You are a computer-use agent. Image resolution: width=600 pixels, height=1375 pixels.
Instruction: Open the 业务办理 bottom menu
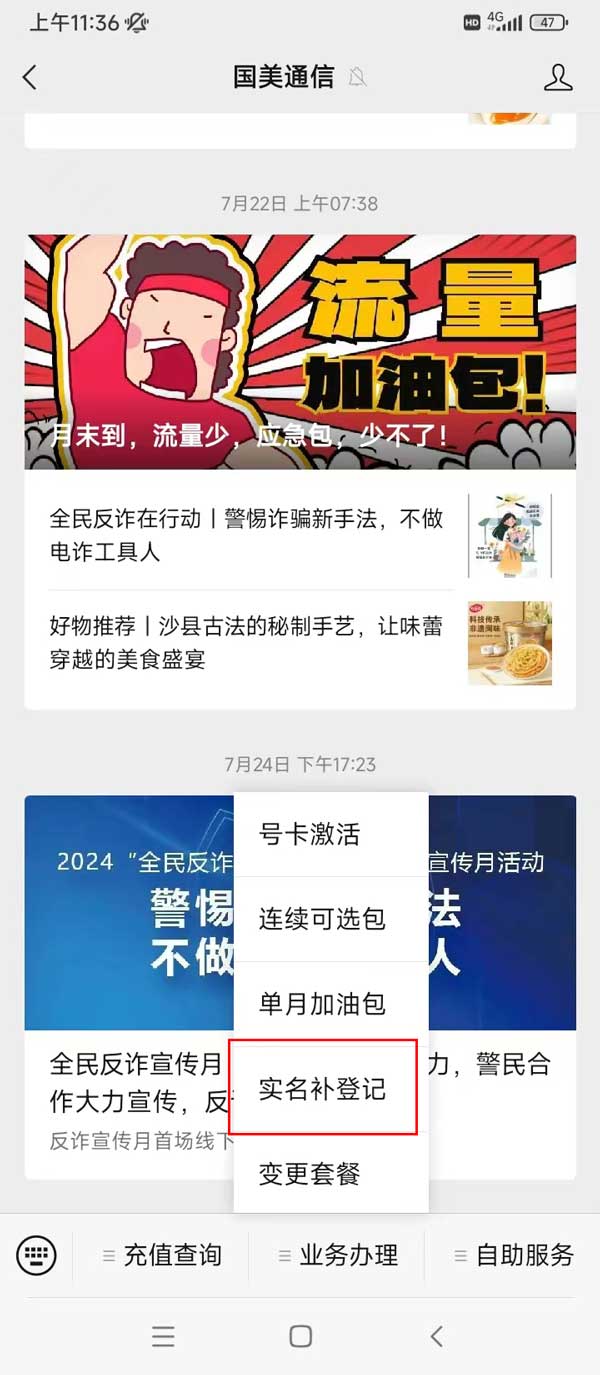338,1254
